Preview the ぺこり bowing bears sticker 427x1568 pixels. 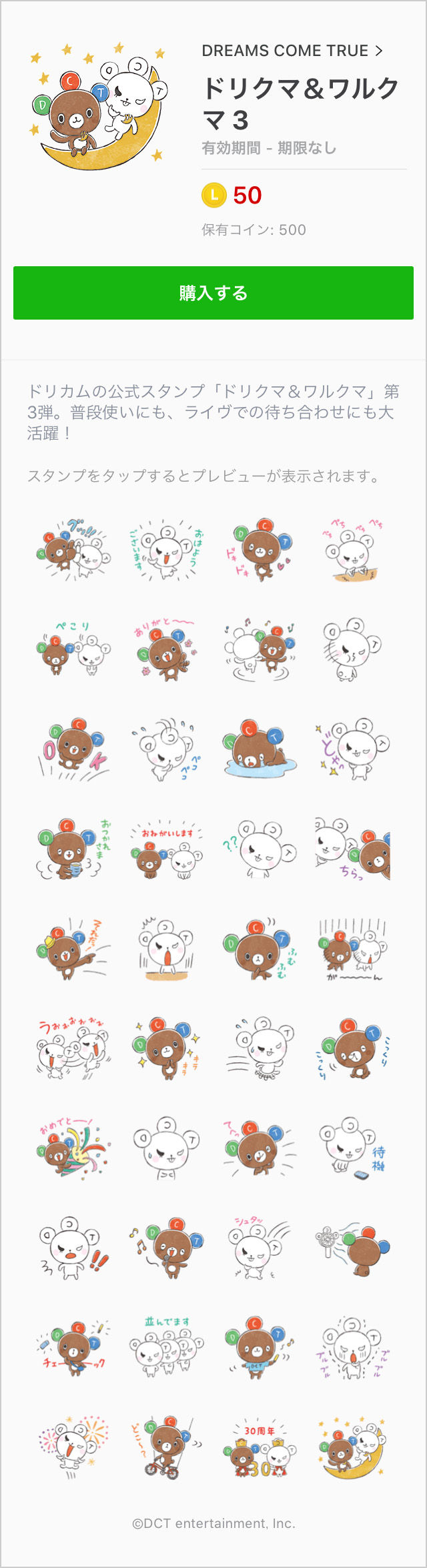click(73, 649)
